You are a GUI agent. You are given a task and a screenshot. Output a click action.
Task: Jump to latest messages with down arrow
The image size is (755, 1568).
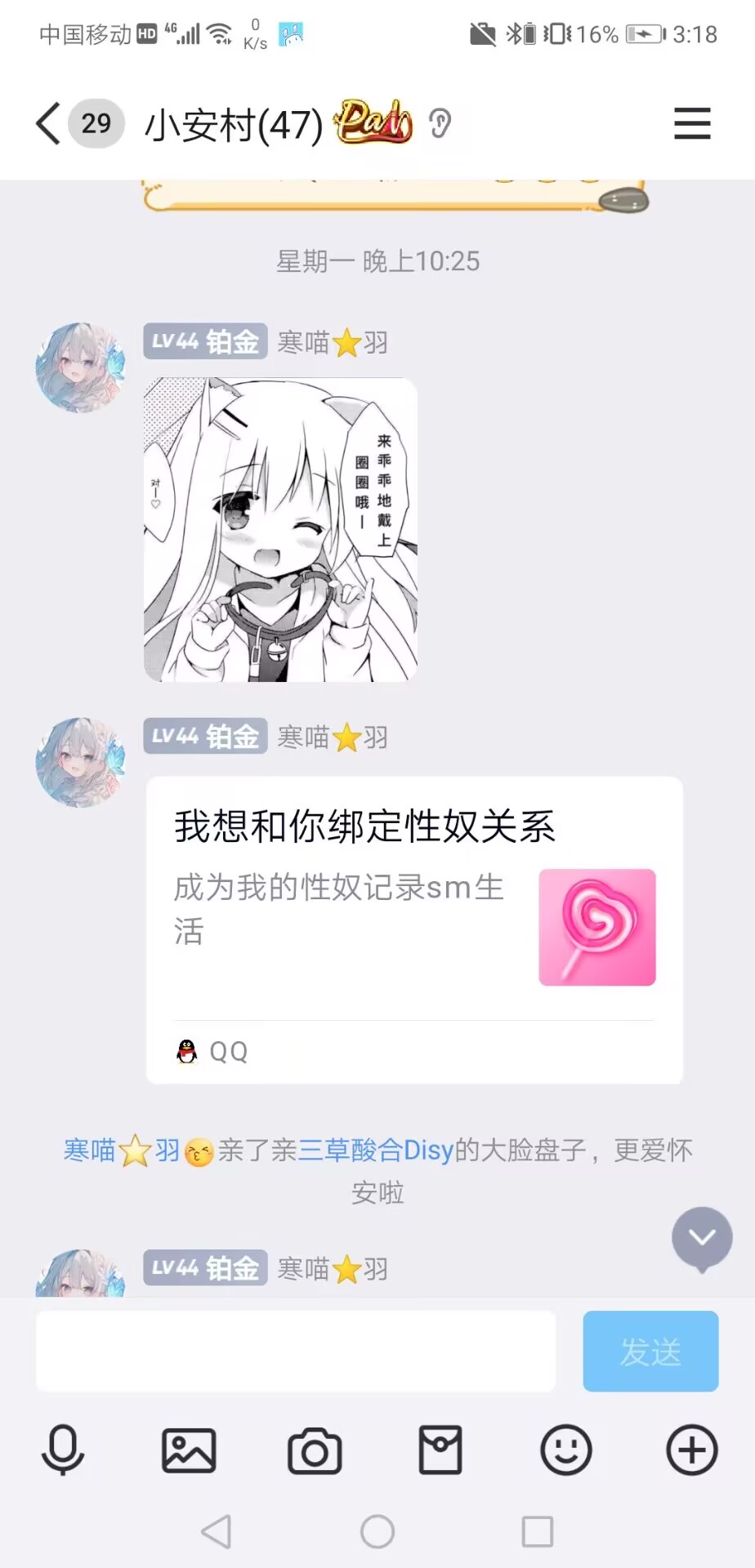[x=702, y=1238]
